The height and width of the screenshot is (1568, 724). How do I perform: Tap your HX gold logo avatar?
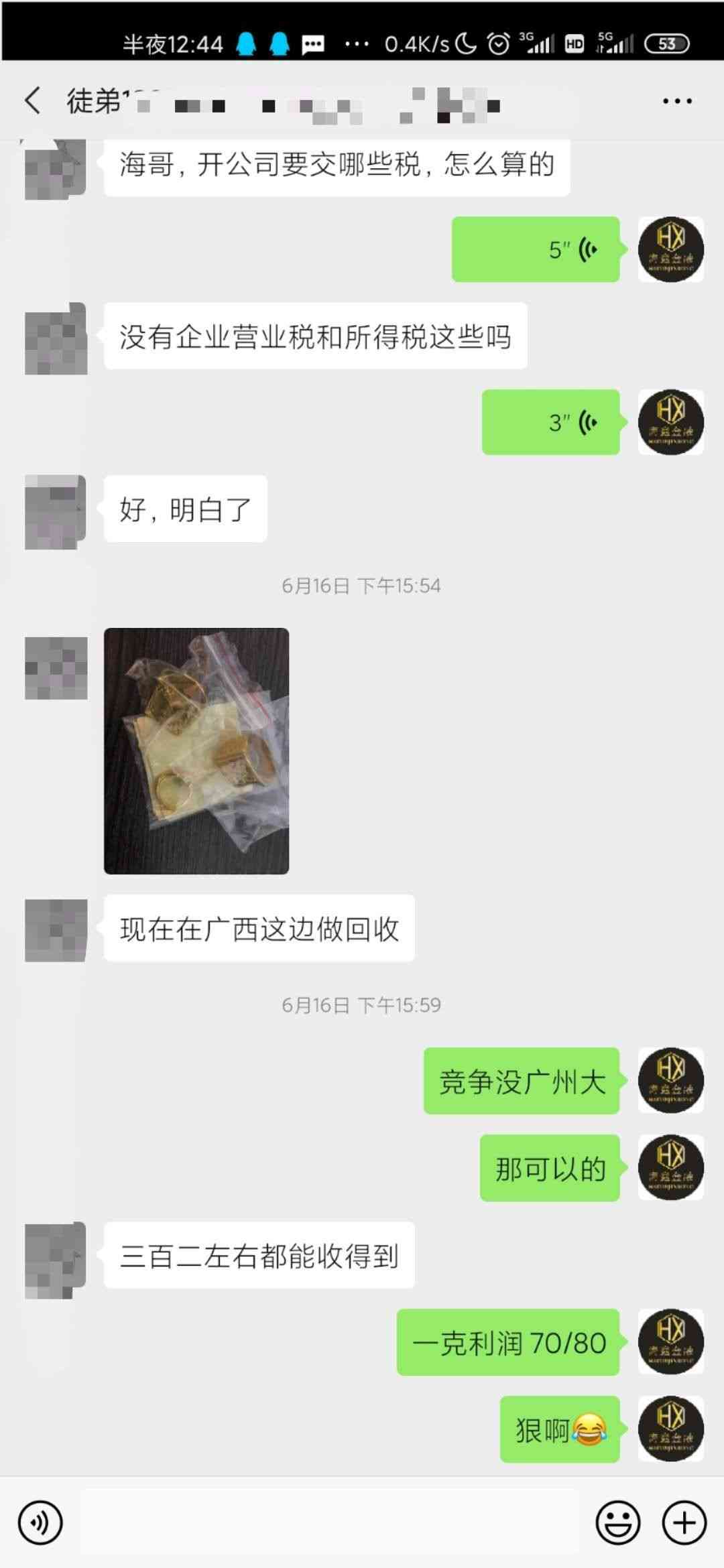671,251
